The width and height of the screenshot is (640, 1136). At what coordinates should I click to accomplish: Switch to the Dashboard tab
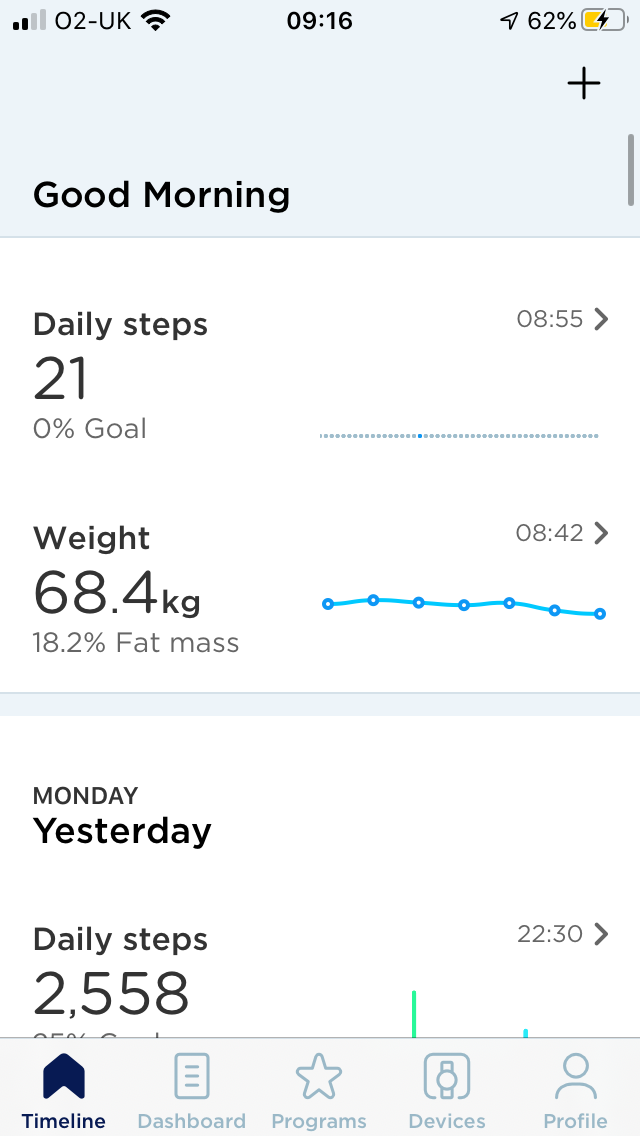coord(191,1090)
